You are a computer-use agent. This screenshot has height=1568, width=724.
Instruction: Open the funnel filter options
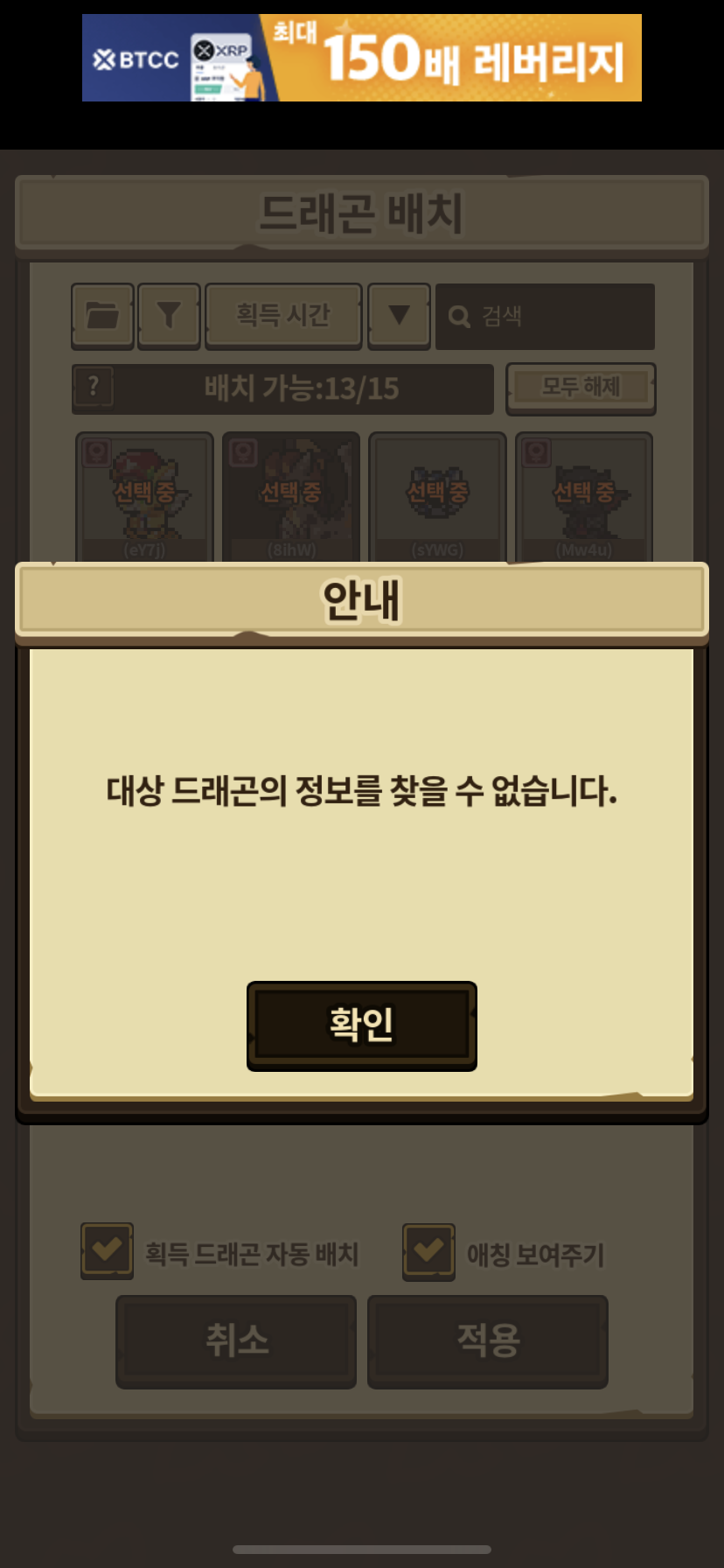pyautogui.click(x=169, y=316)
